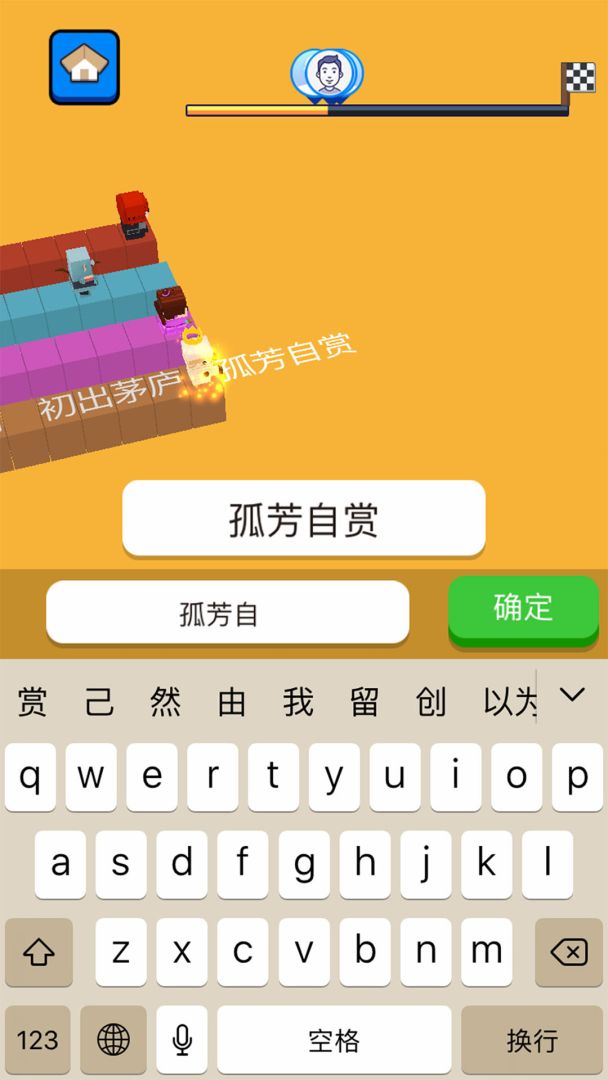Switch to the 123 numeric keyboard
608x1080 pixels.
37,1040
